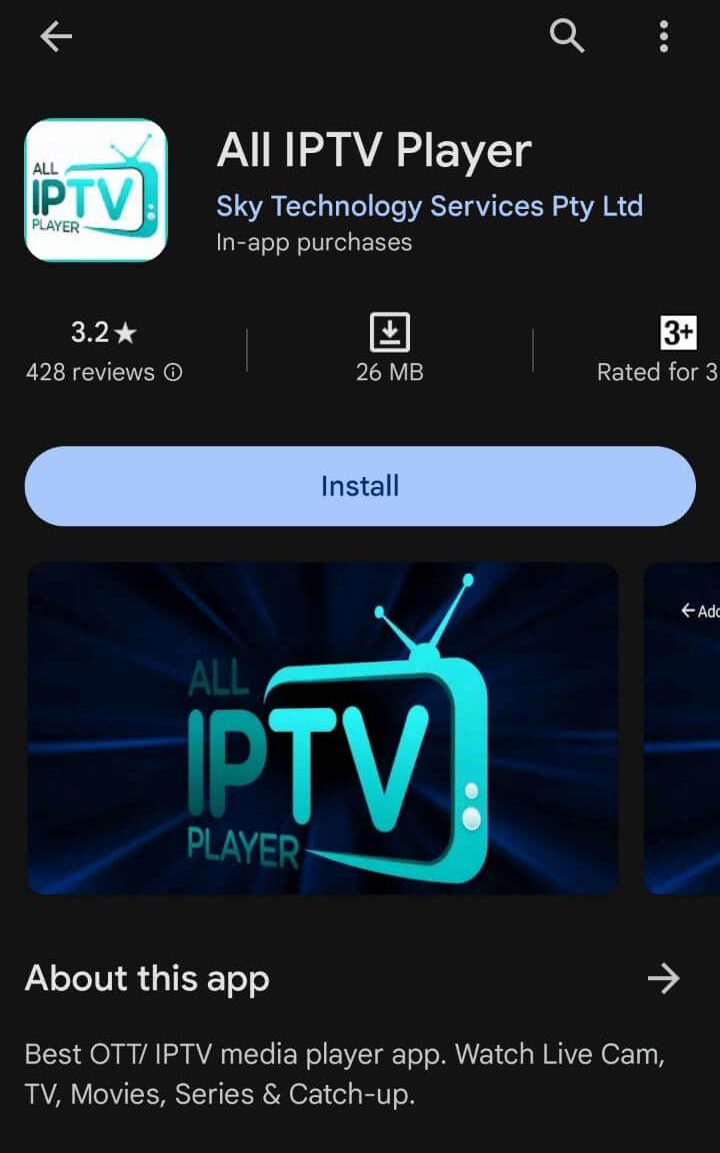Open the Play Store search
The width and height of the screenshot is (720, 1153).
pyautogui.click(x=566, y=36)
